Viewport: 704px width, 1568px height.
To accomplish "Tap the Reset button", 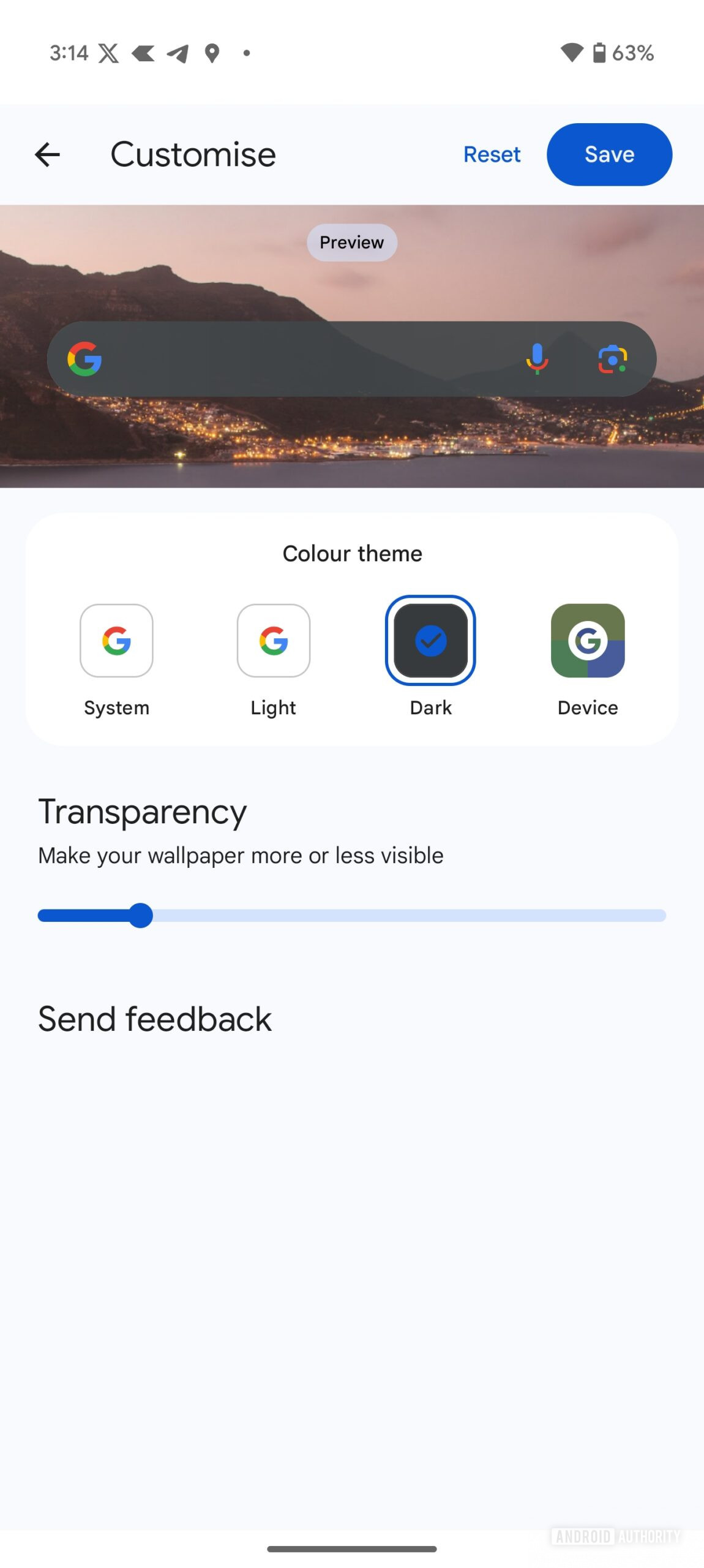I will [x=492, y=154].
